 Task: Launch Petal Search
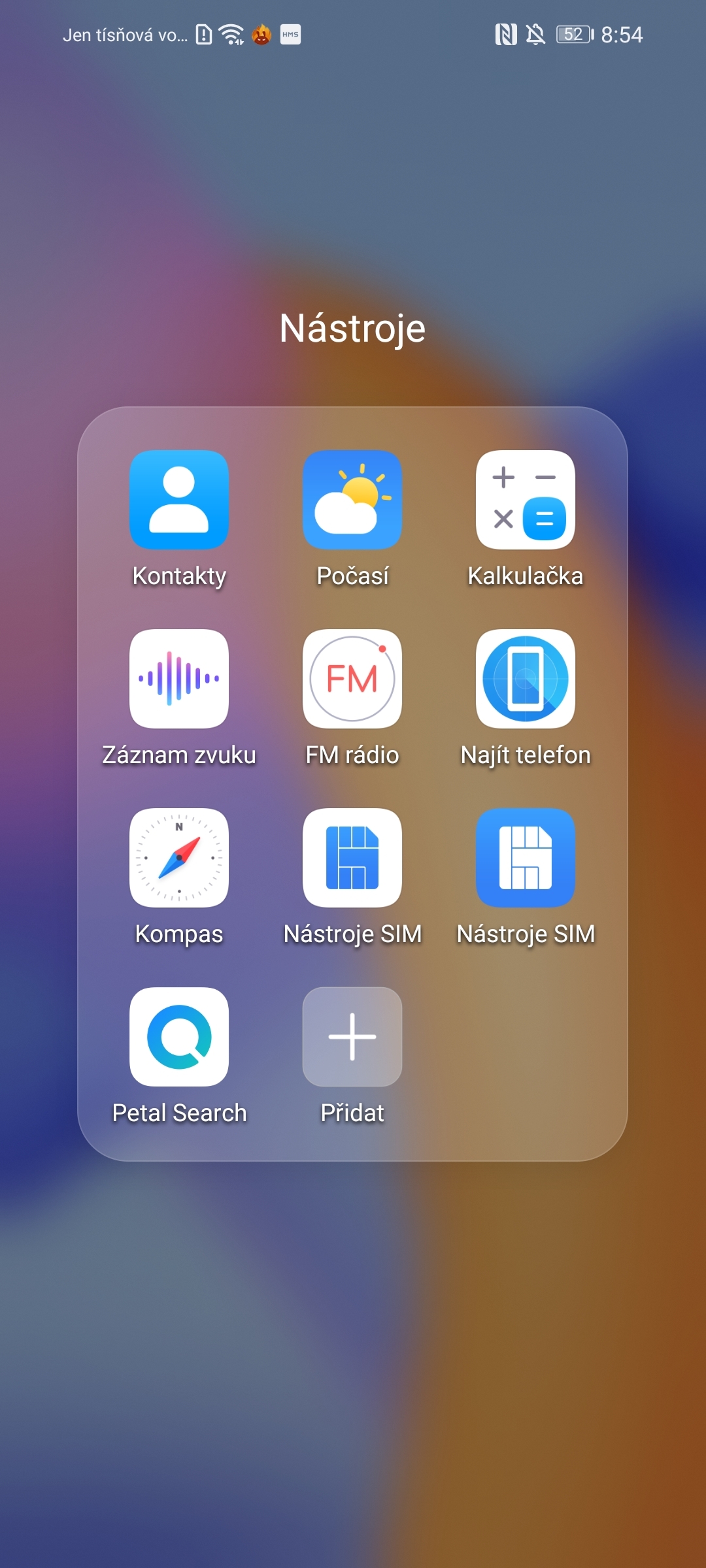(179, 1037)
